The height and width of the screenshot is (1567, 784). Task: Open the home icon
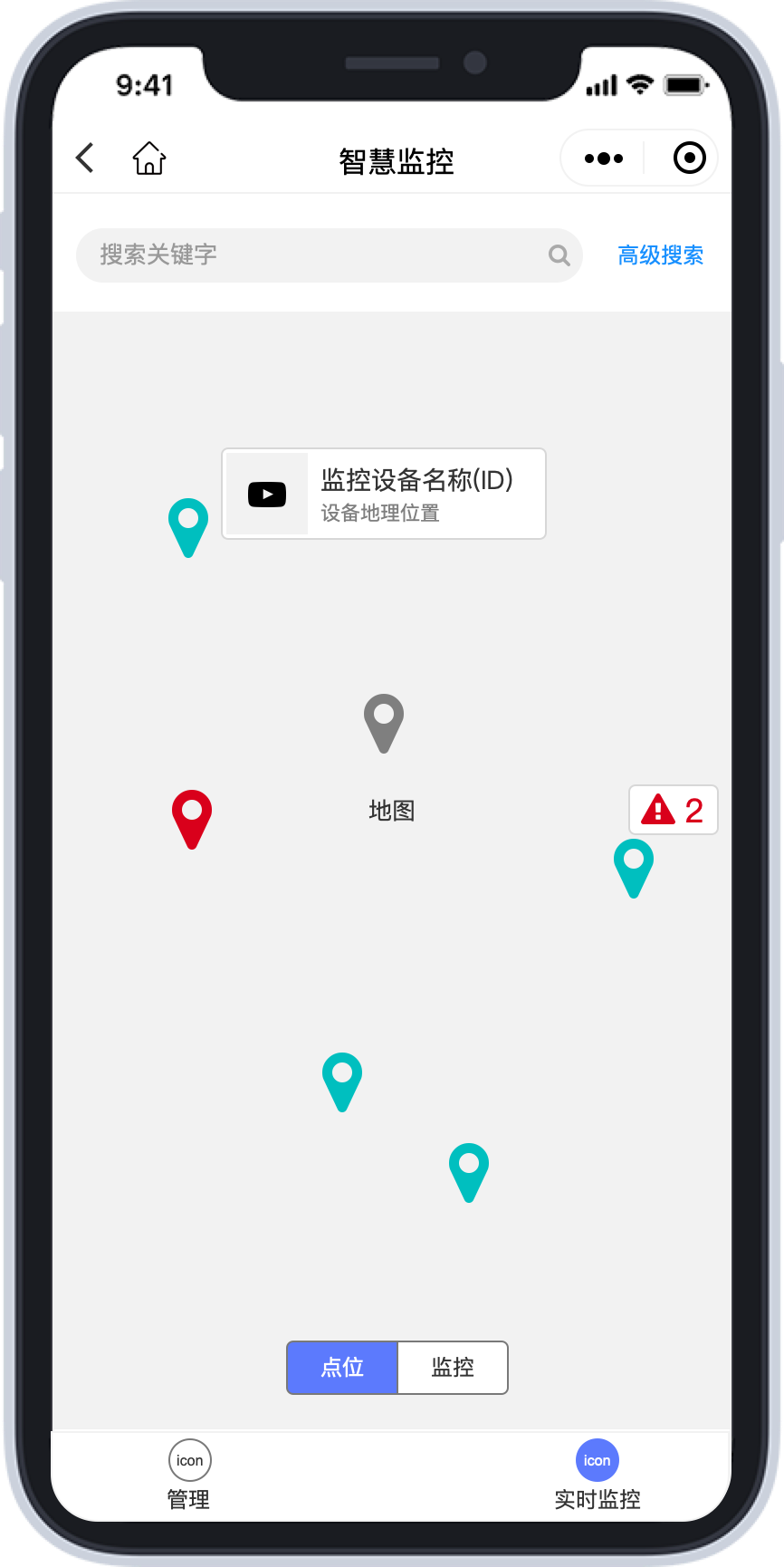(x=149, y=158)
